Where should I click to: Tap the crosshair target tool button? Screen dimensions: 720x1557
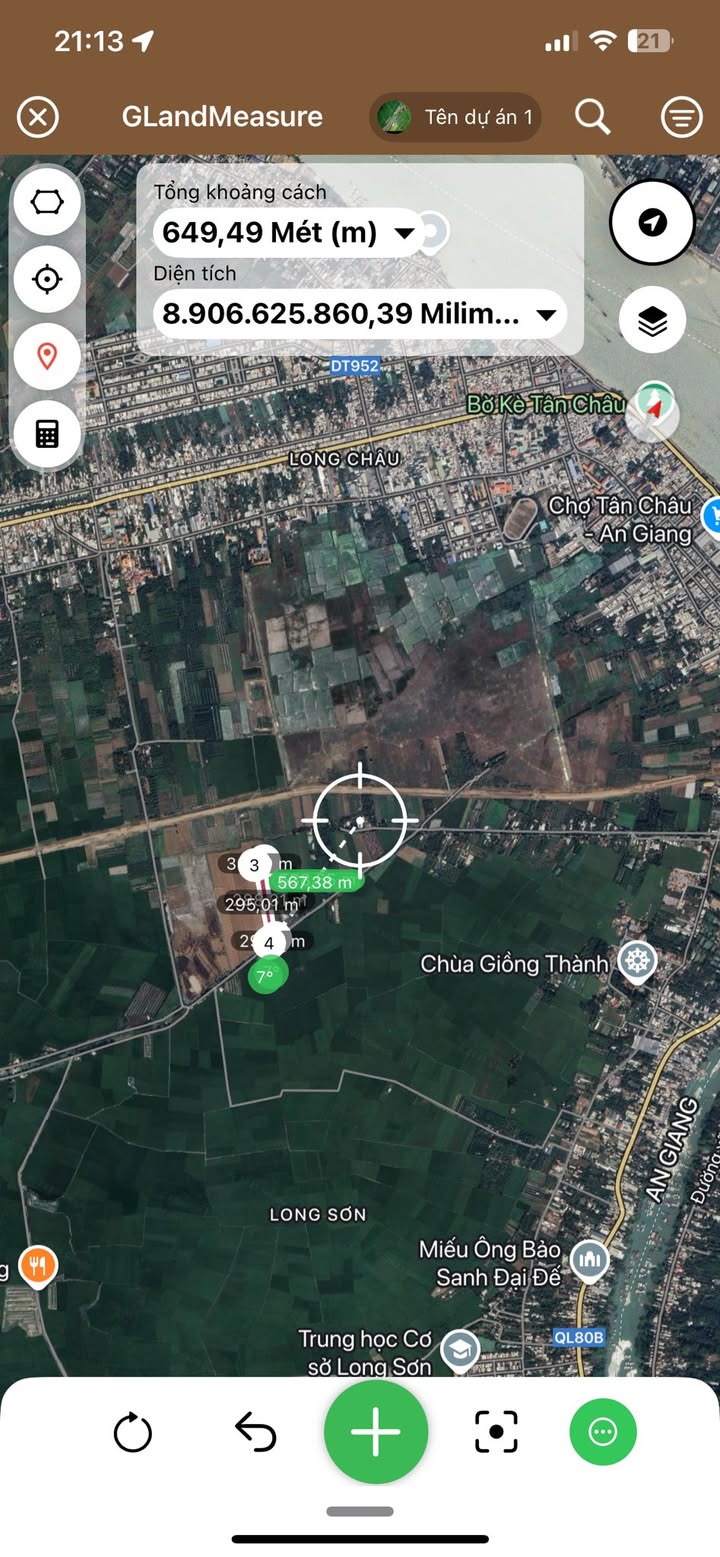tap(47, 279)
